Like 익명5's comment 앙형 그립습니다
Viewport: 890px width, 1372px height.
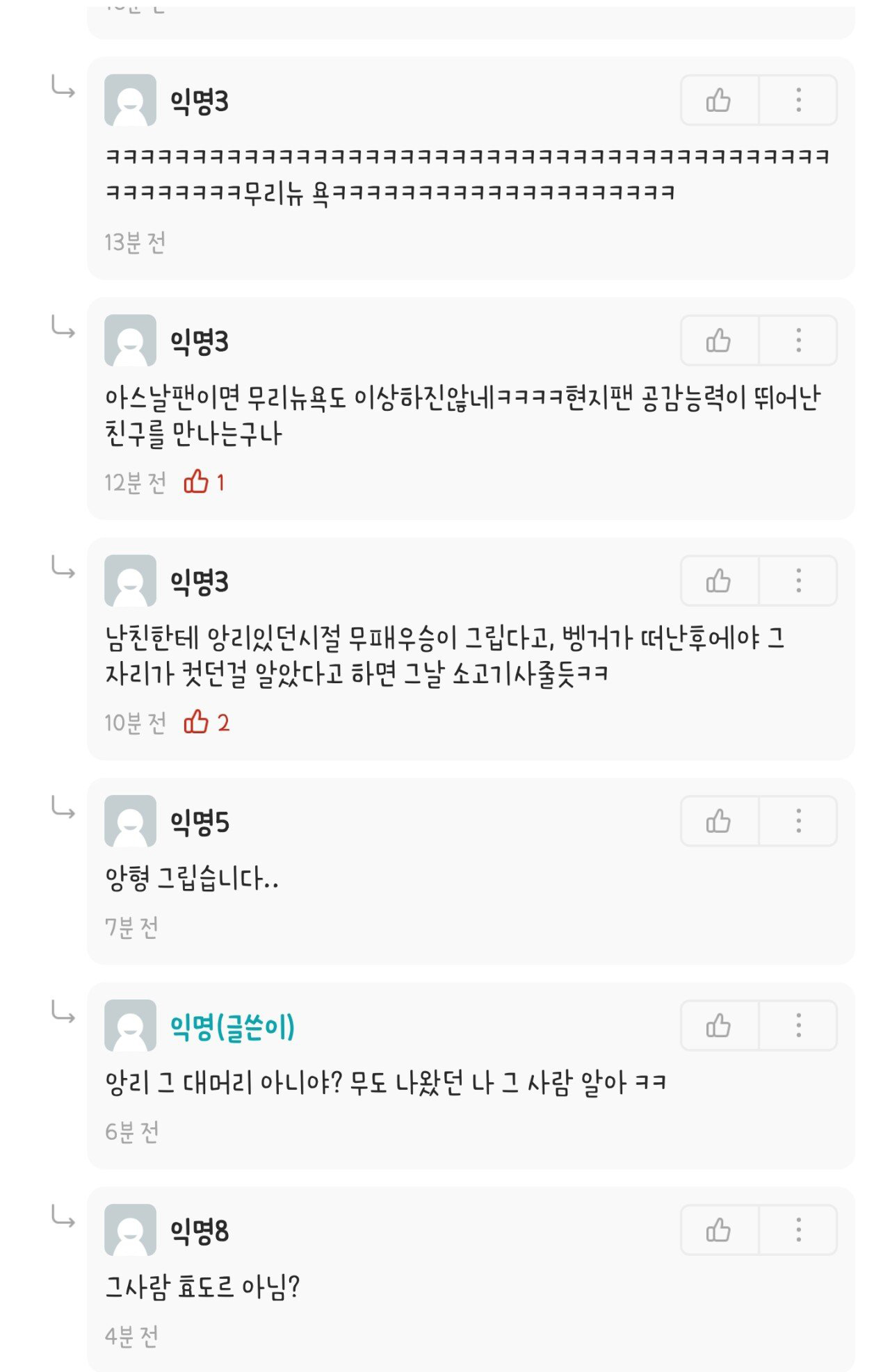tap(718, 821)
